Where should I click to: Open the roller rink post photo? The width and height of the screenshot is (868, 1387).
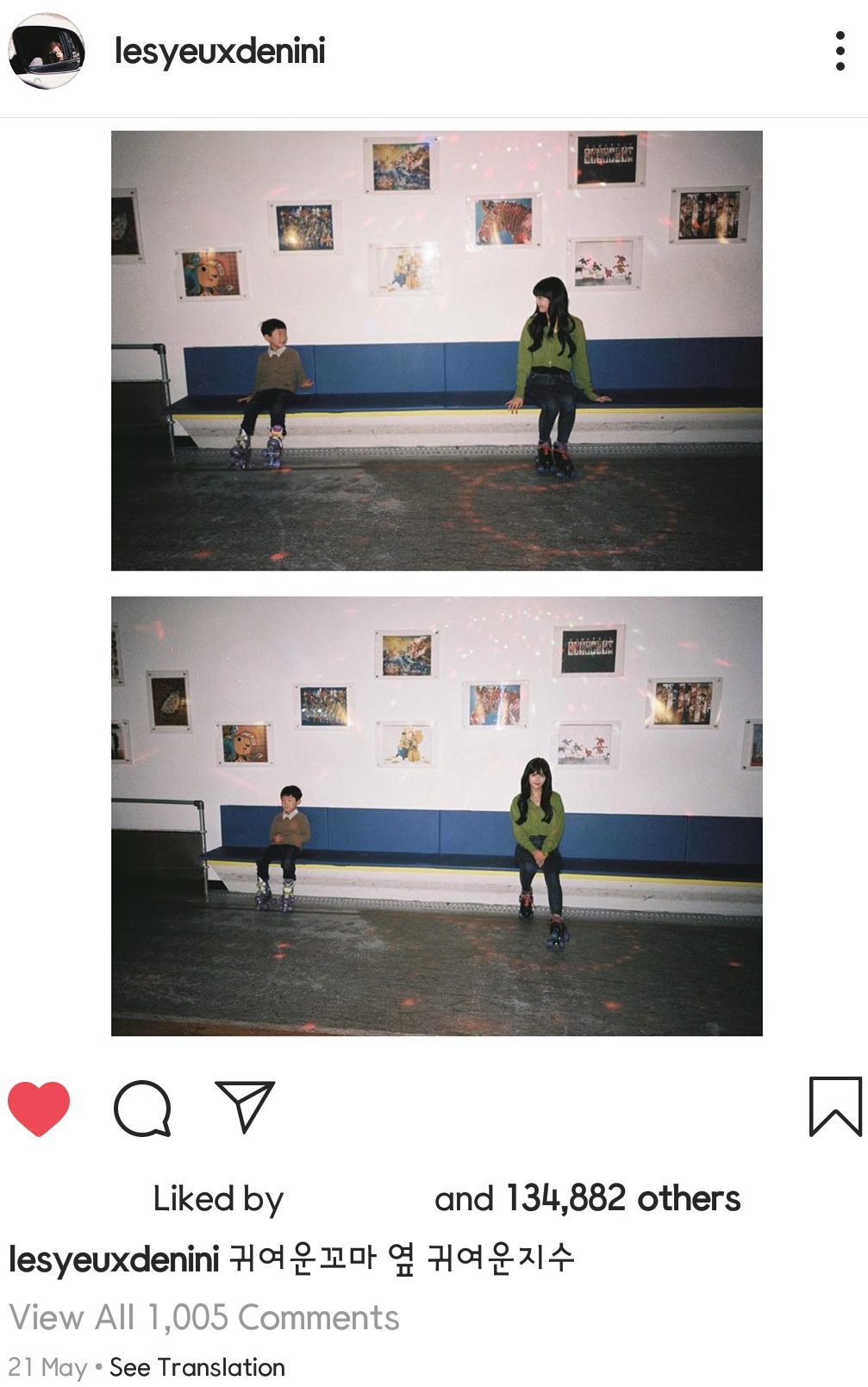click(436, 583)
